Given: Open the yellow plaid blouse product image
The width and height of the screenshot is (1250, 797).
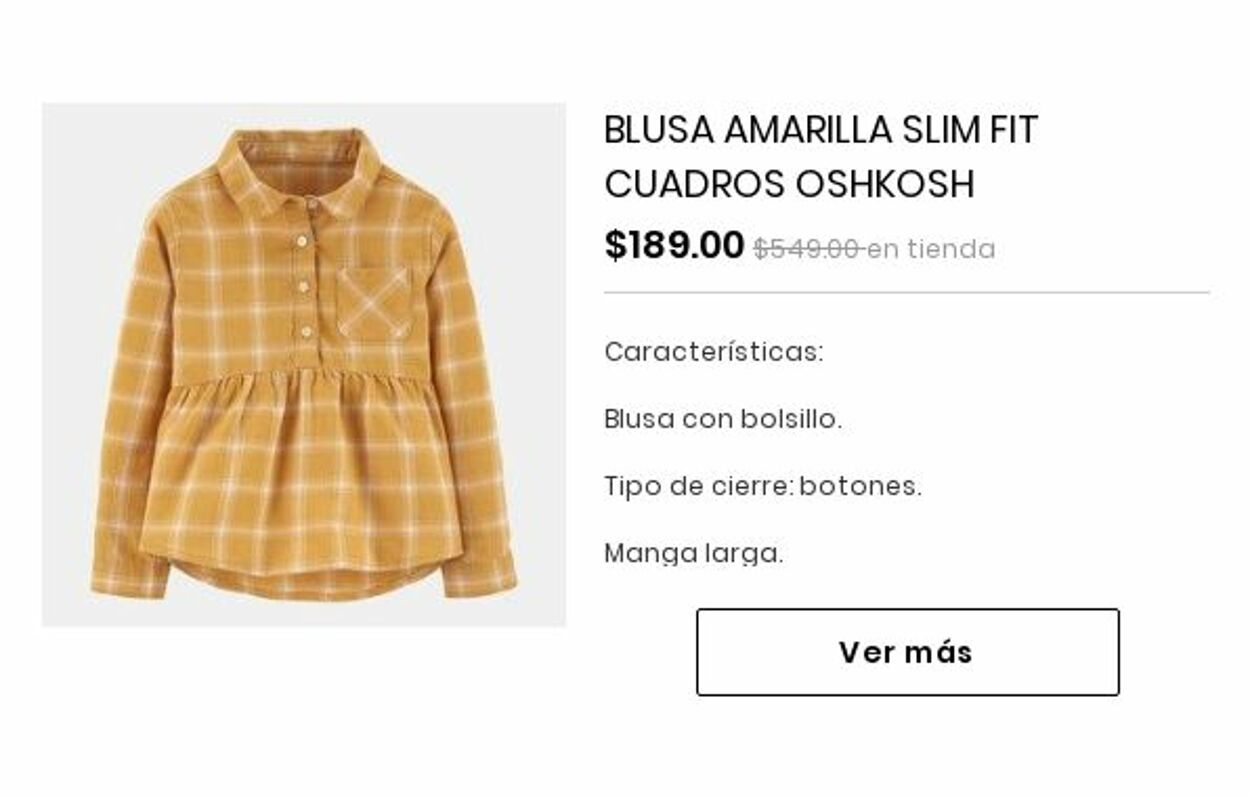Looking at the screenshot, I should click(303, 365).
